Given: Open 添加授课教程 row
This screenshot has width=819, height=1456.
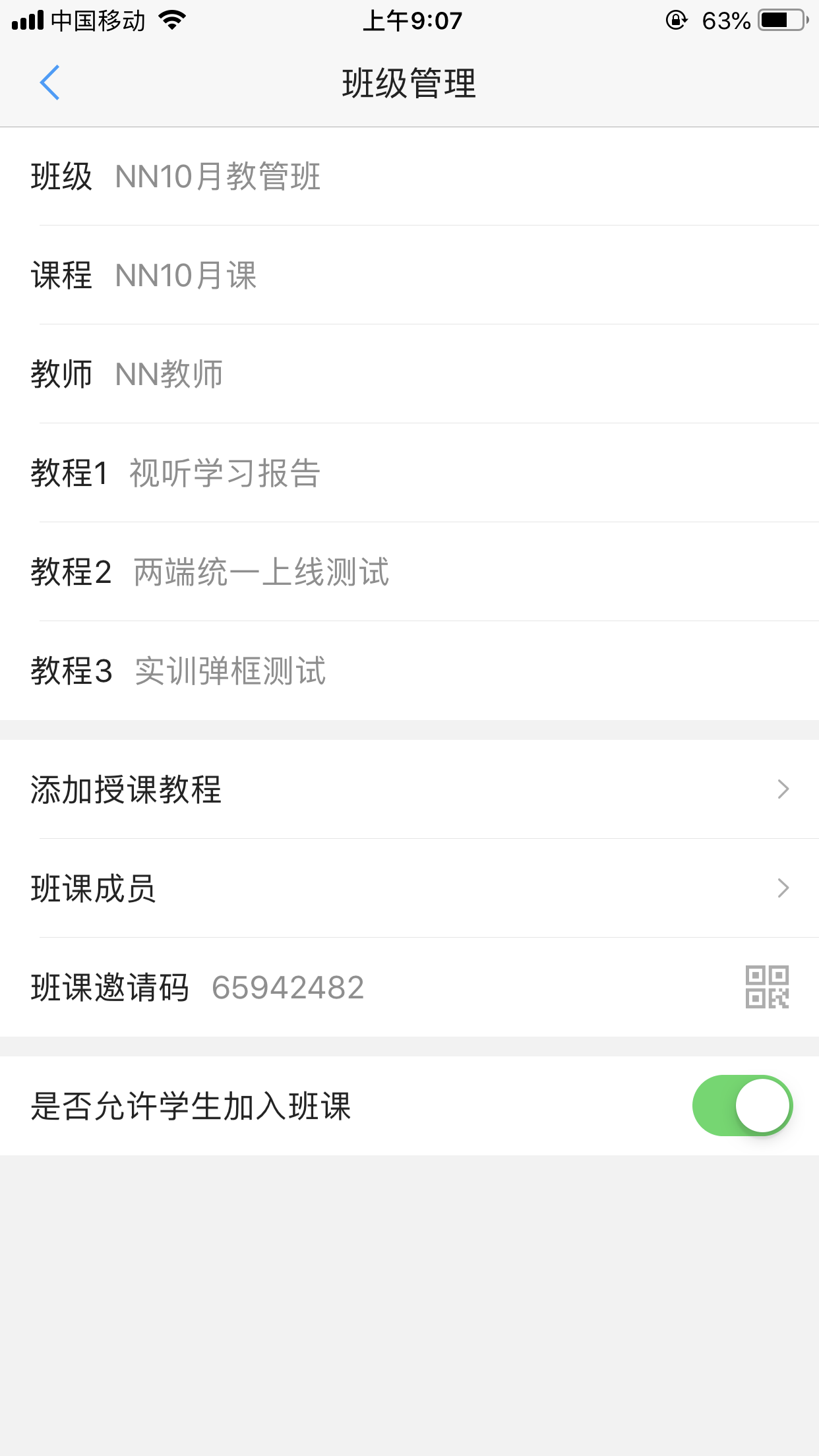Looking at the screenshot, I should coord(409,789).
